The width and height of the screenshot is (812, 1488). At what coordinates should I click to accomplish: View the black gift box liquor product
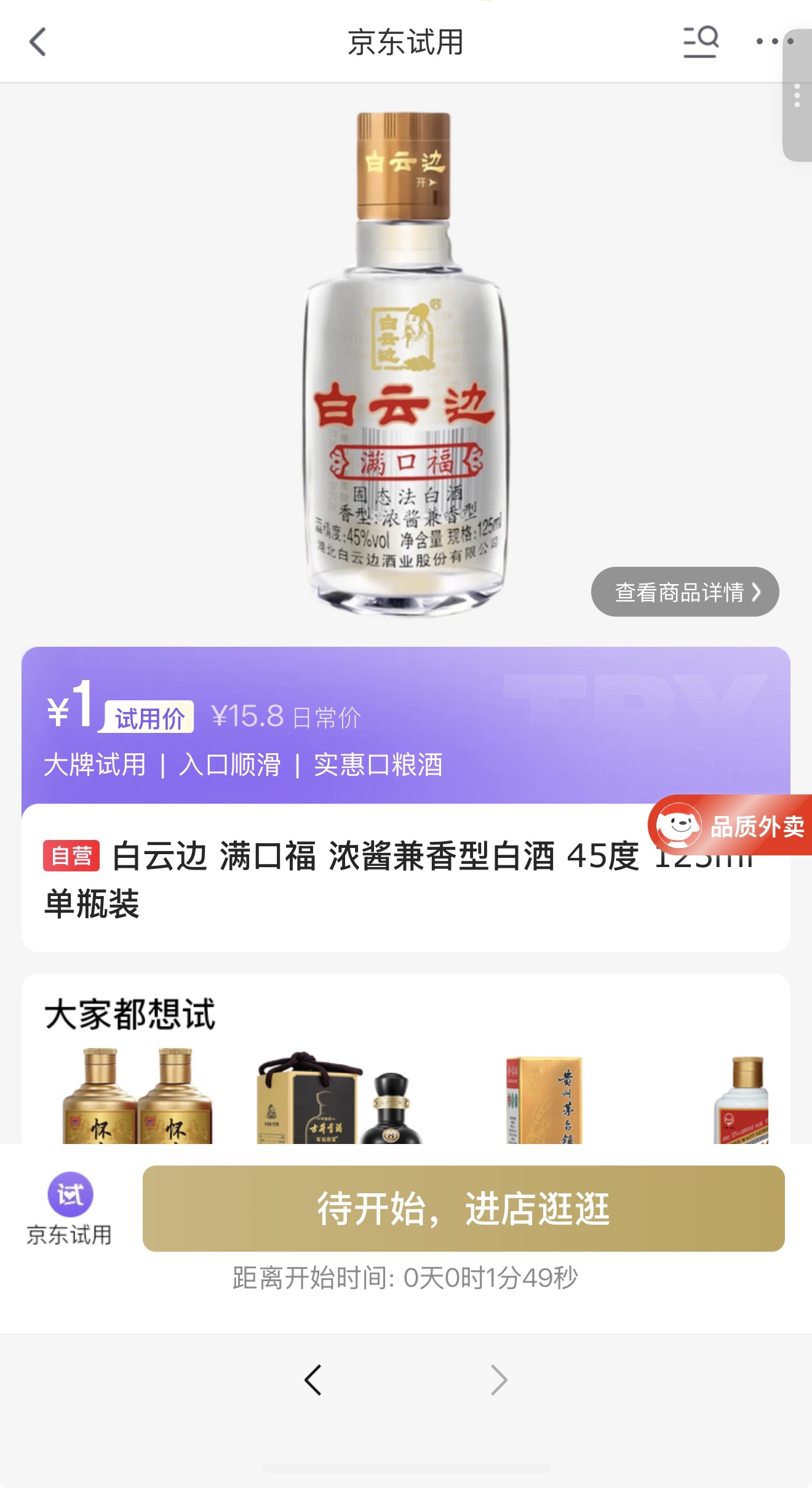click(340, 1098)
